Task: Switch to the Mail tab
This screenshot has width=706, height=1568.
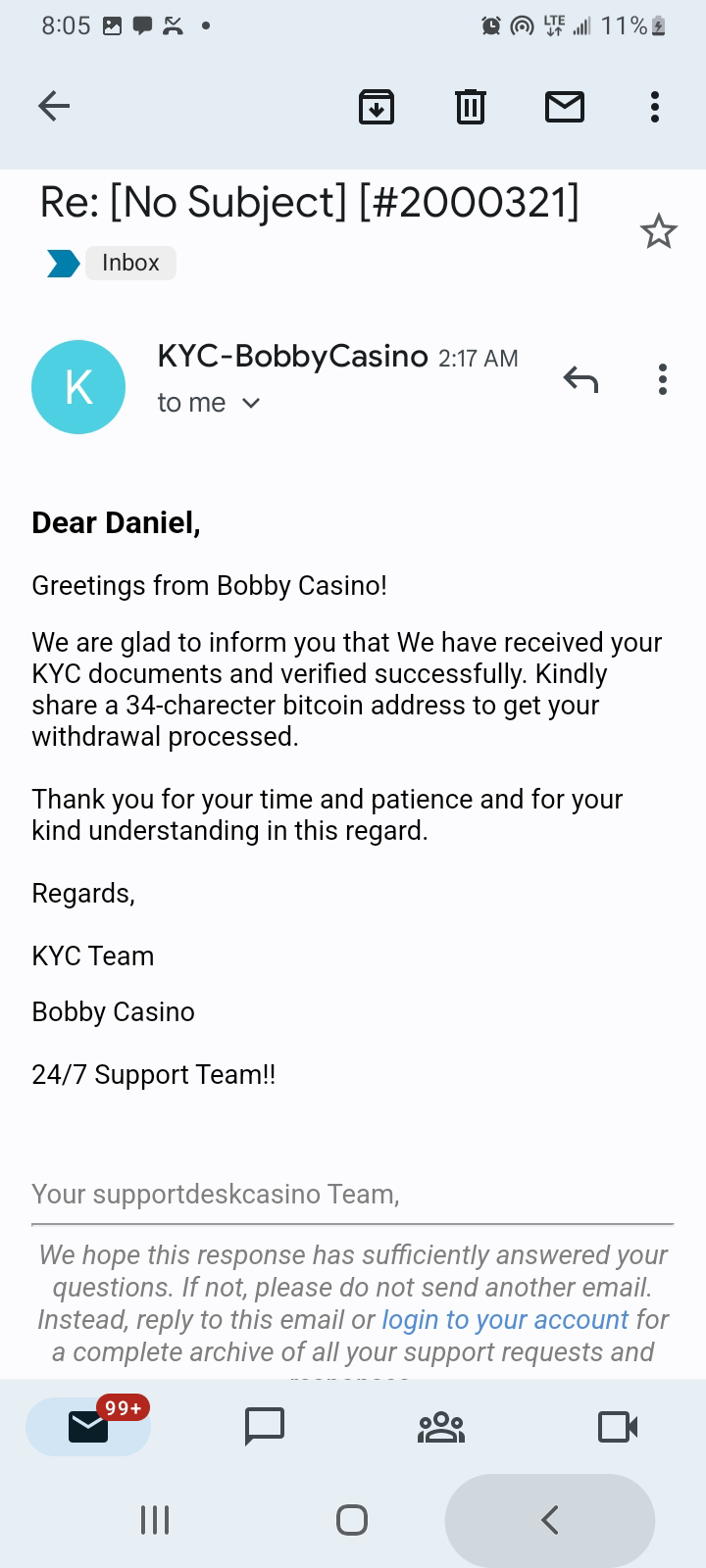Action: pyautogui.click(x=88, y=1427)
